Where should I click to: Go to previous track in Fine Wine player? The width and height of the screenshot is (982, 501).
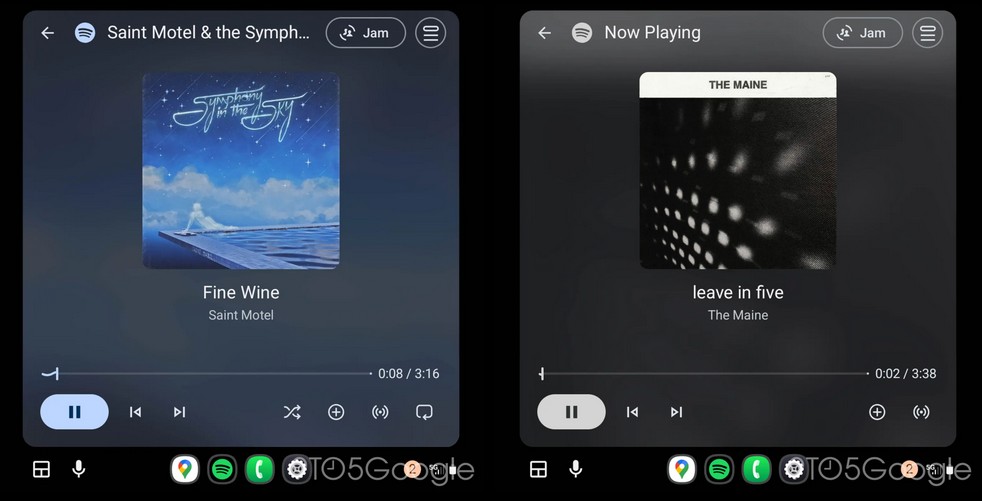[135, 412]
